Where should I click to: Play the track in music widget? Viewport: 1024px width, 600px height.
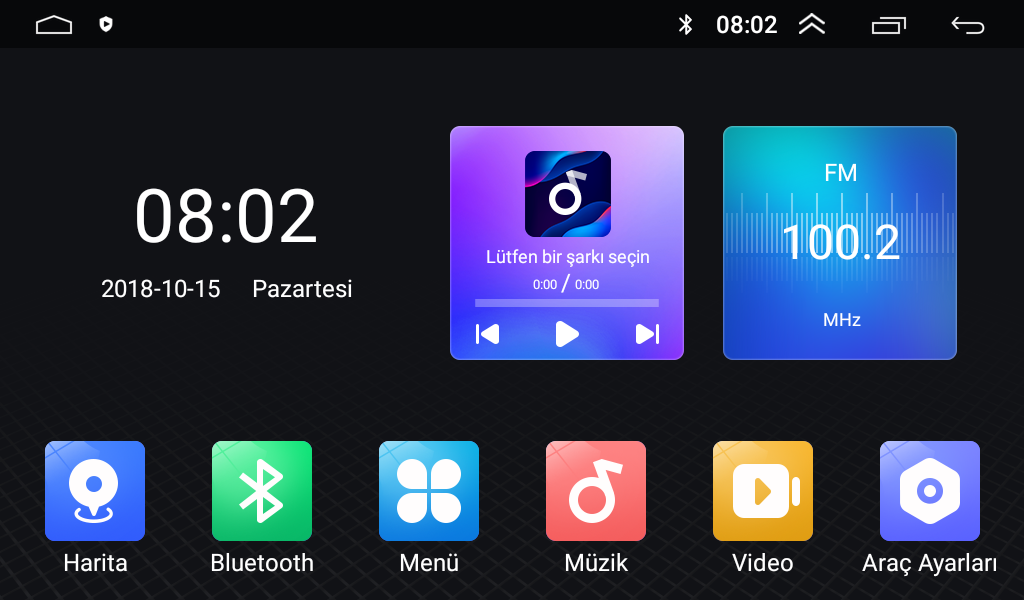(x=567, y=334)
